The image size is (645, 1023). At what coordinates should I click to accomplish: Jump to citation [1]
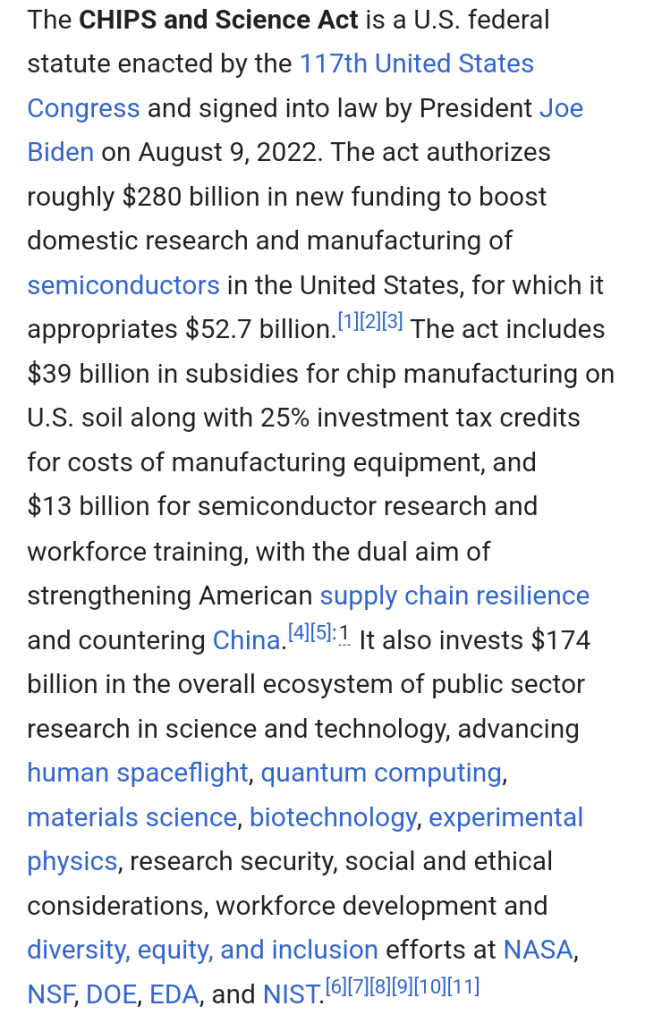click(x=347, y=323)
